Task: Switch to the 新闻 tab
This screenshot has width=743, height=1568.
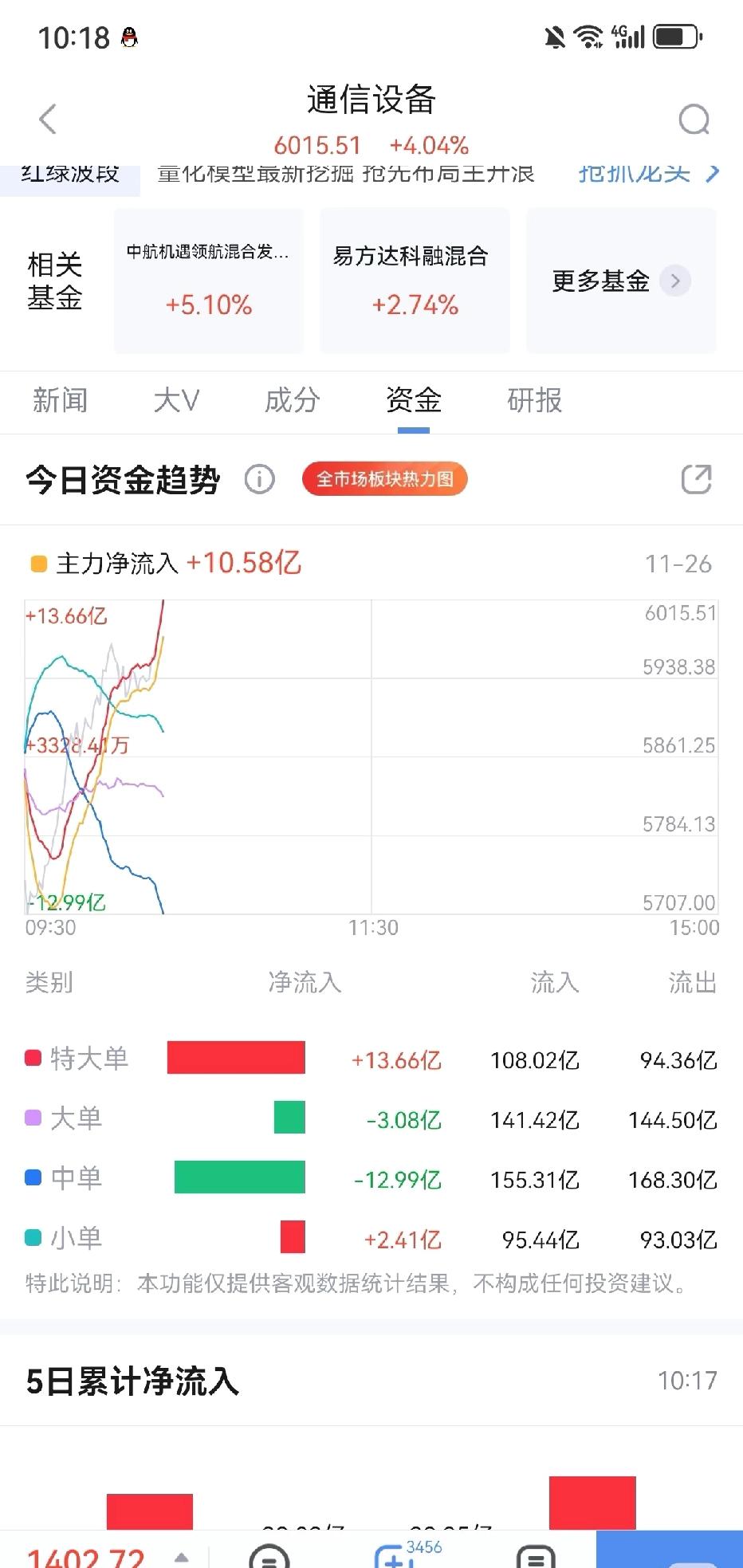Action: point(60,401)
